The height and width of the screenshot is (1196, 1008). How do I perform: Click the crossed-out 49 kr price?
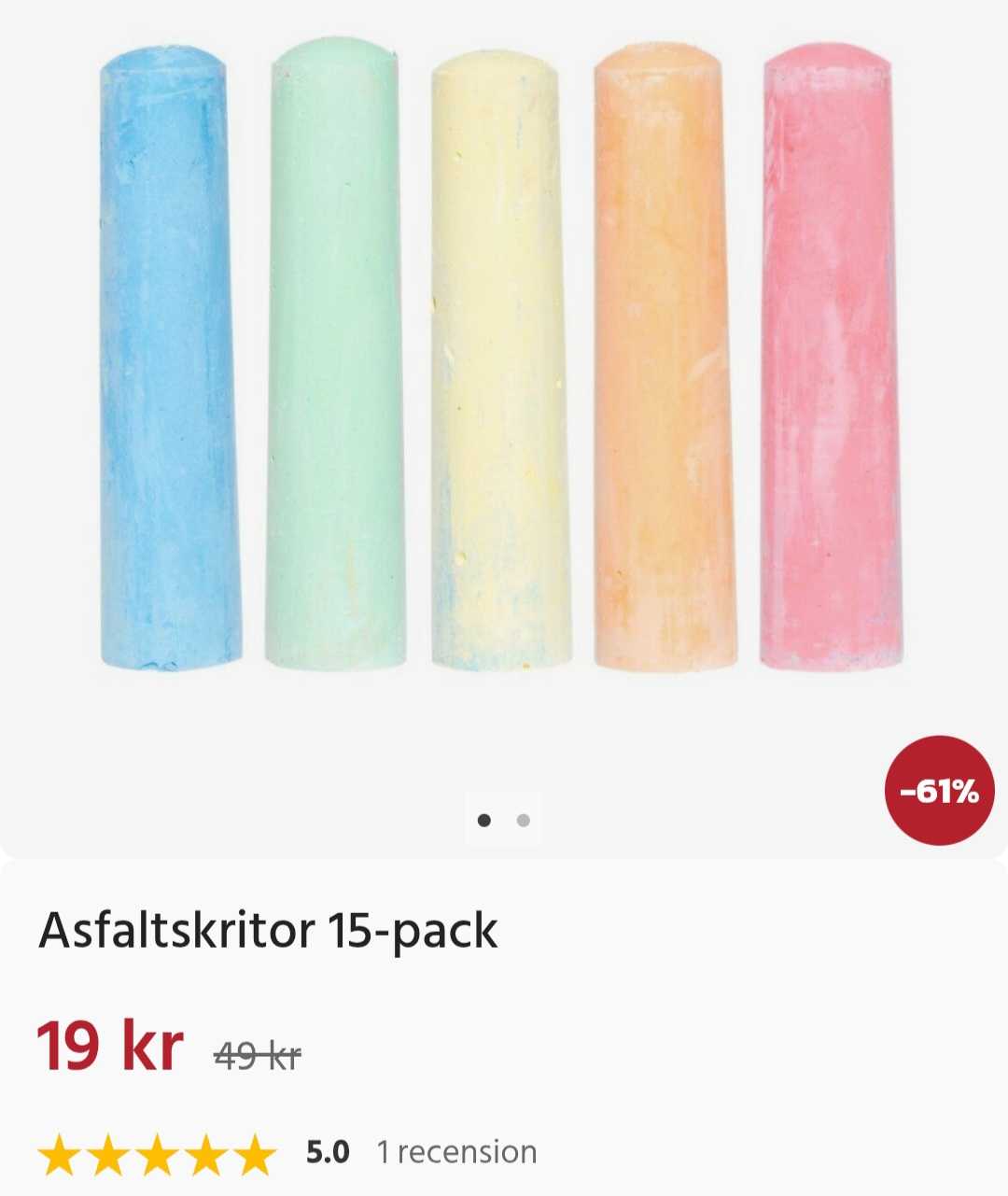pyautogui.click(x=256, y=1054)
